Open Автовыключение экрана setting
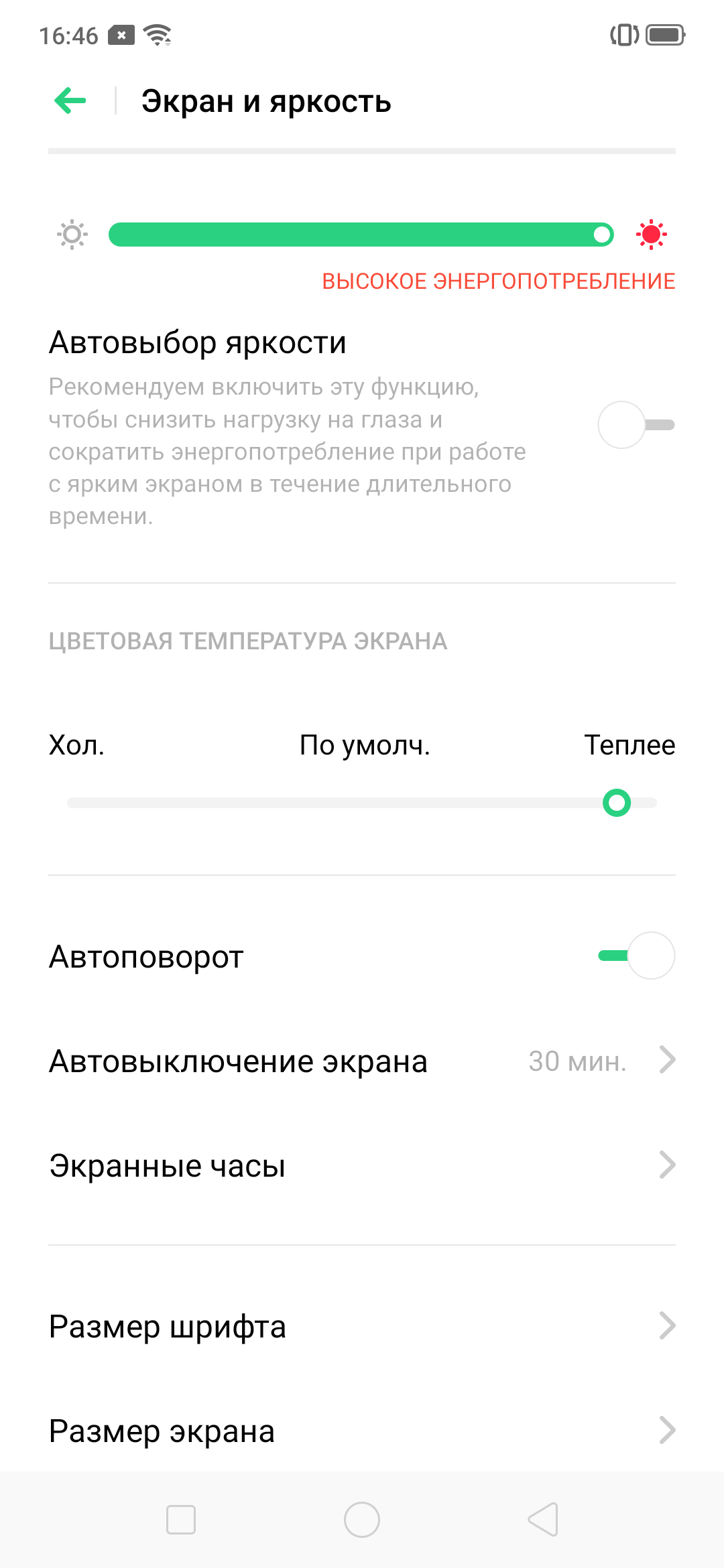 pos(362,1061)
